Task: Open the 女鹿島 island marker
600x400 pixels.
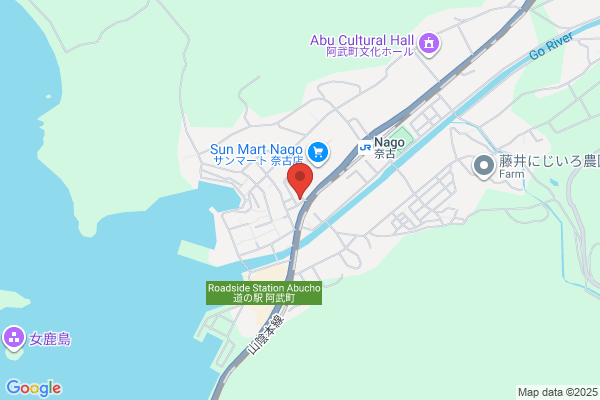Action: pos(14,339)
